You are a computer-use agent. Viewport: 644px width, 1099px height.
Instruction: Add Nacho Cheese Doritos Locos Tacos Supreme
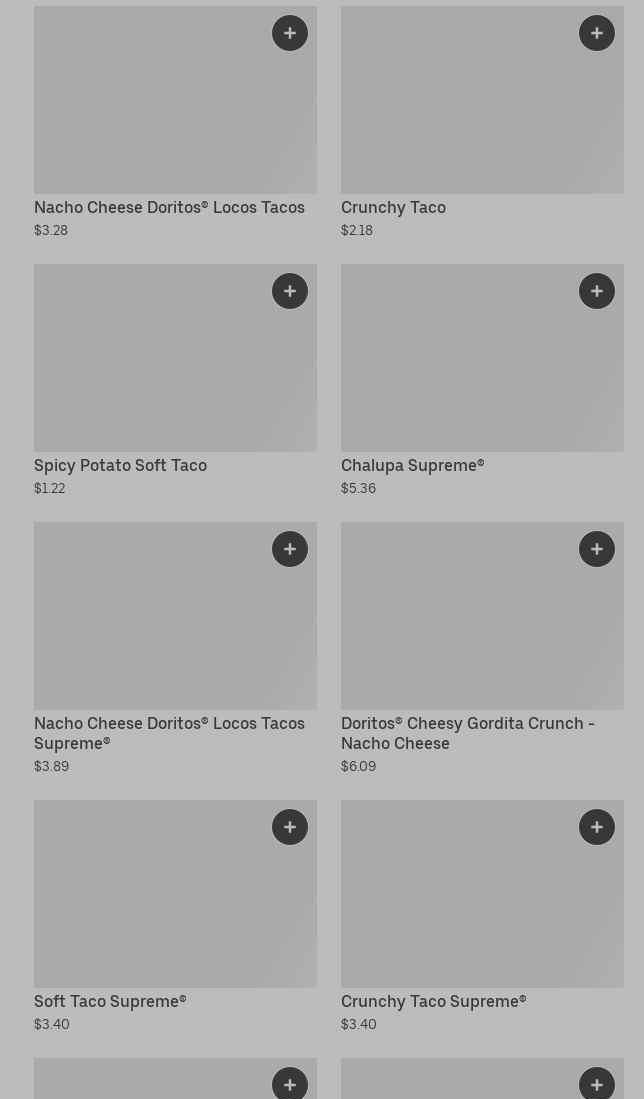pyautogui.click(x=290, y=549)
